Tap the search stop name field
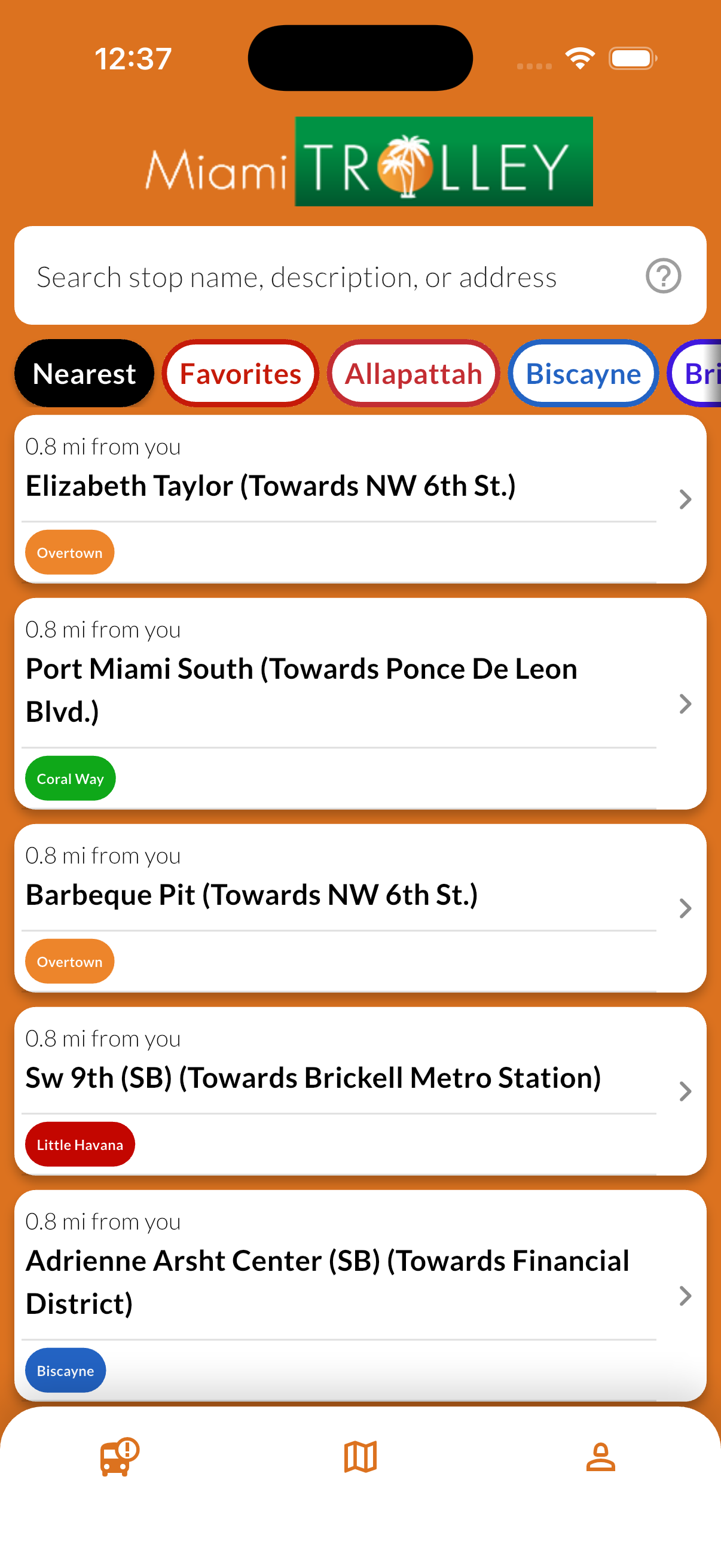This screenshot has height=1568, width=721. [329, 277]
